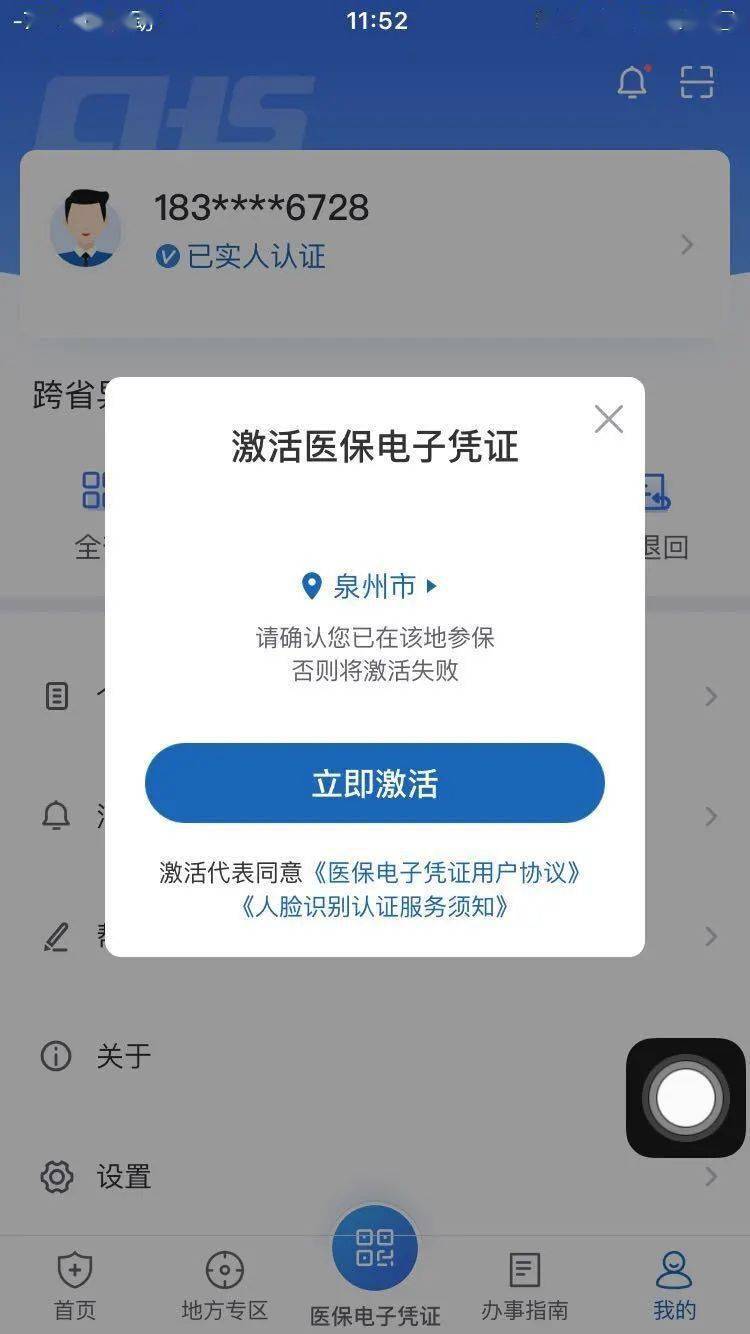750x1334 pixels.
Task: Switch to the 地方专区 tab
Action: [225, 1285]
